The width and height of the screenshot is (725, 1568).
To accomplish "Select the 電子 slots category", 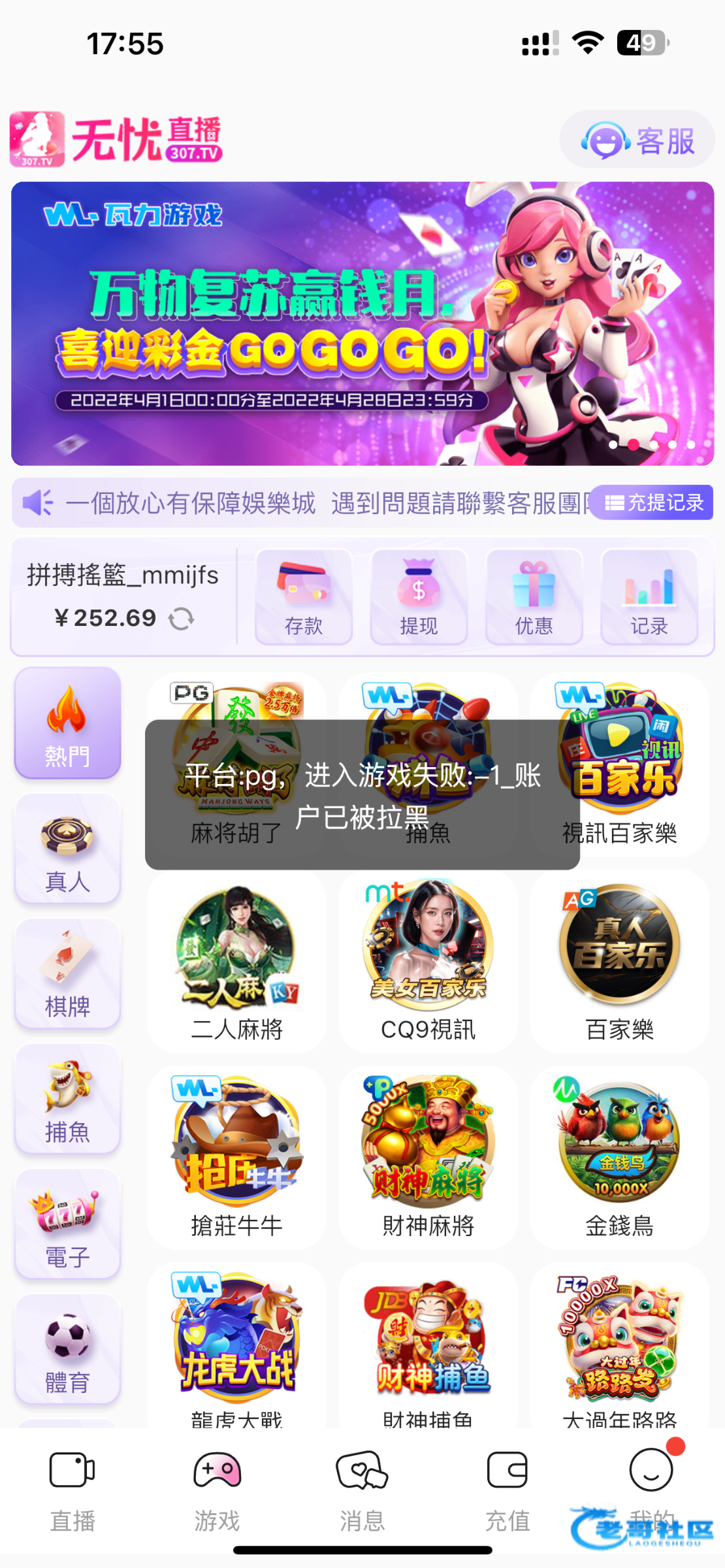I will tap(67, 1225).
